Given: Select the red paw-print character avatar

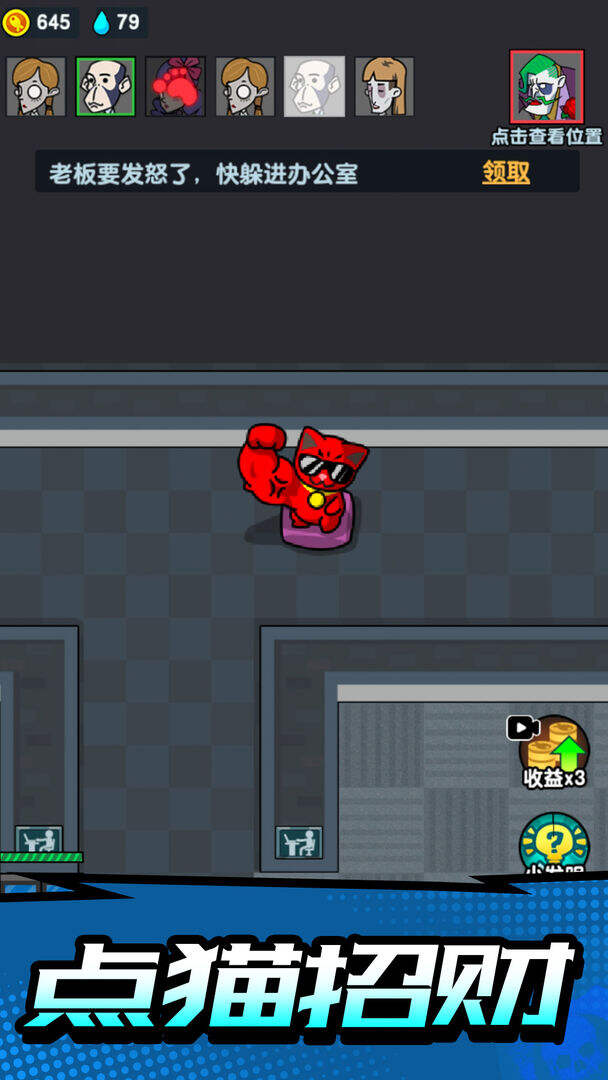Looking at the screenshot, I should pos(175,87).
